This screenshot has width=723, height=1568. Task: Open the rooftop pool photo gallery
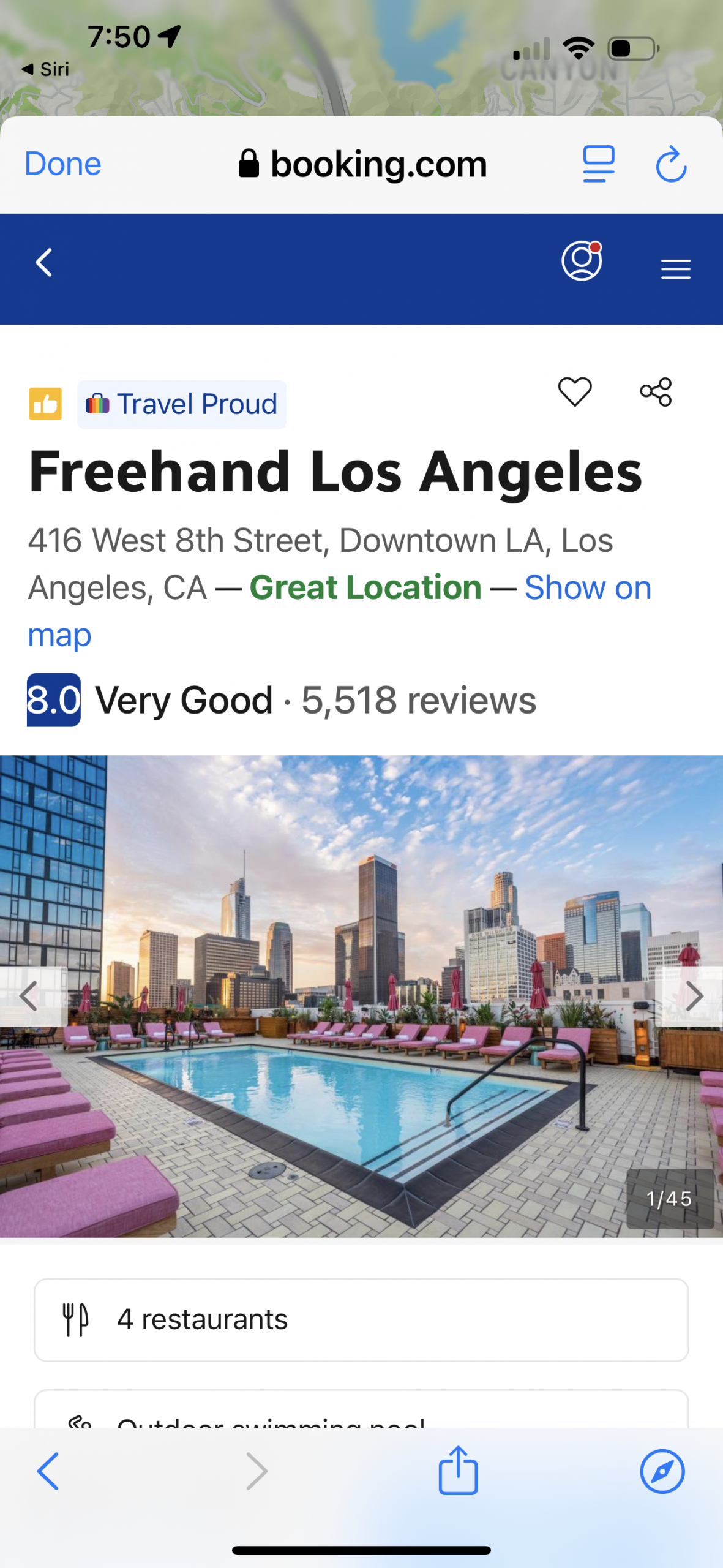coord(361,996)
